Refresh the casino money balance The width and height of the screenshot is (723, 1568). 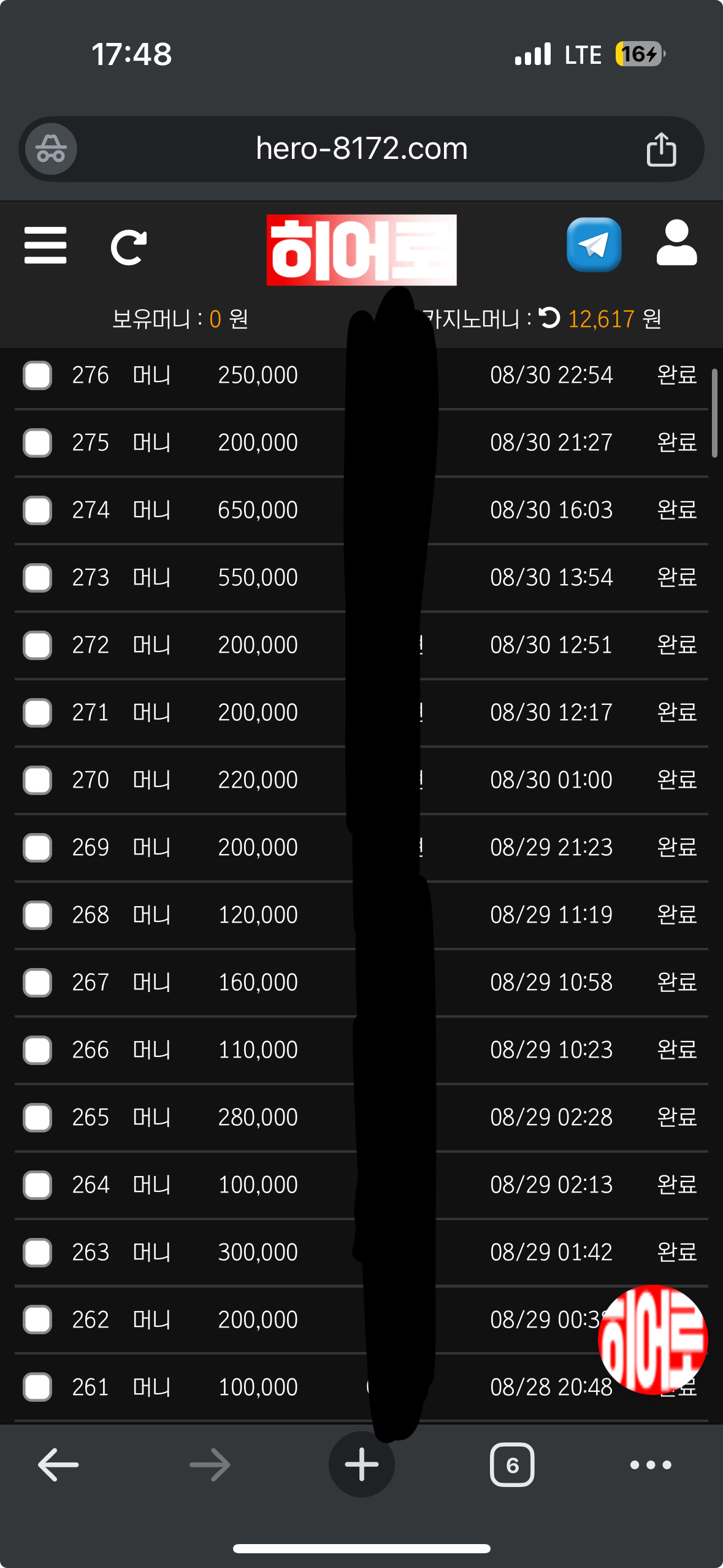click(549, 318)
